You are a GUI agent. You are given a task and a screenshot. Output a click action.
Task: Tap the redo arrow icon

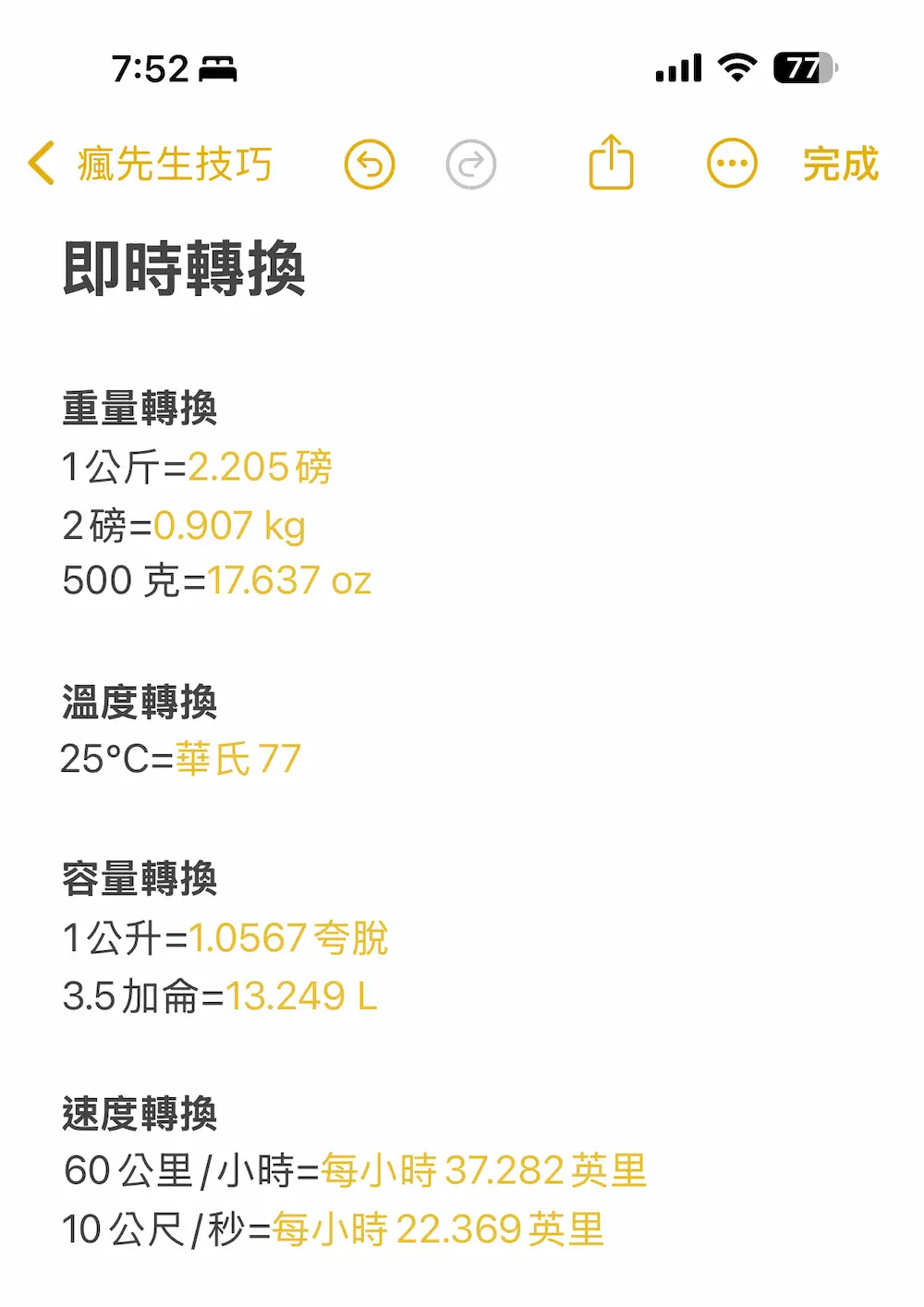pos(471,165)
